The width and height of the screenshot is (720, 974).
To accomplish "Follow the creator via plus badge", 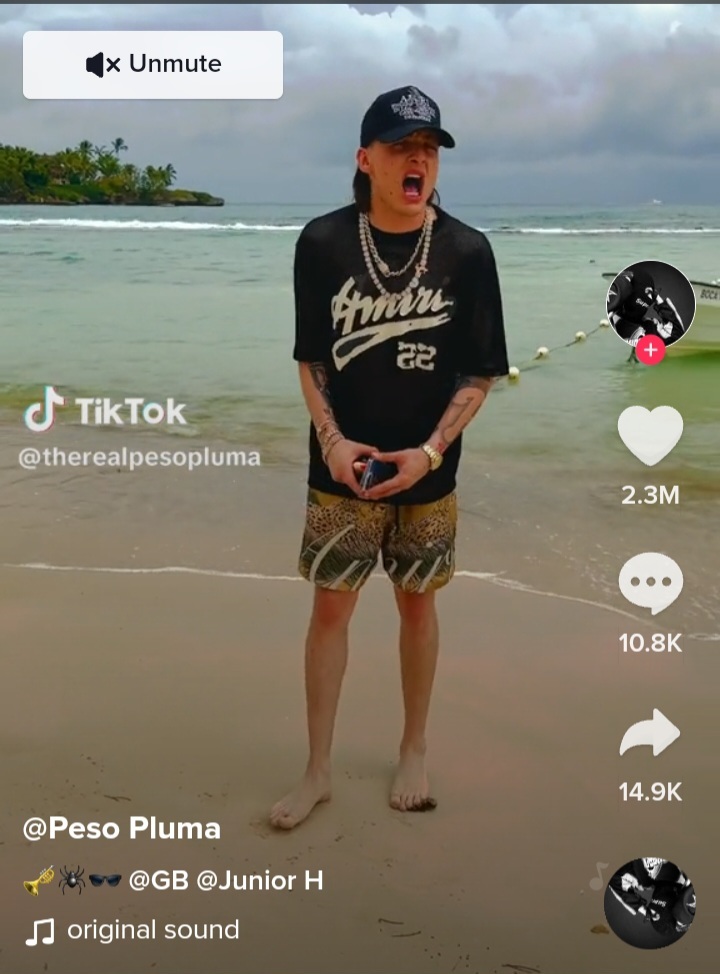I will point(650,350).
